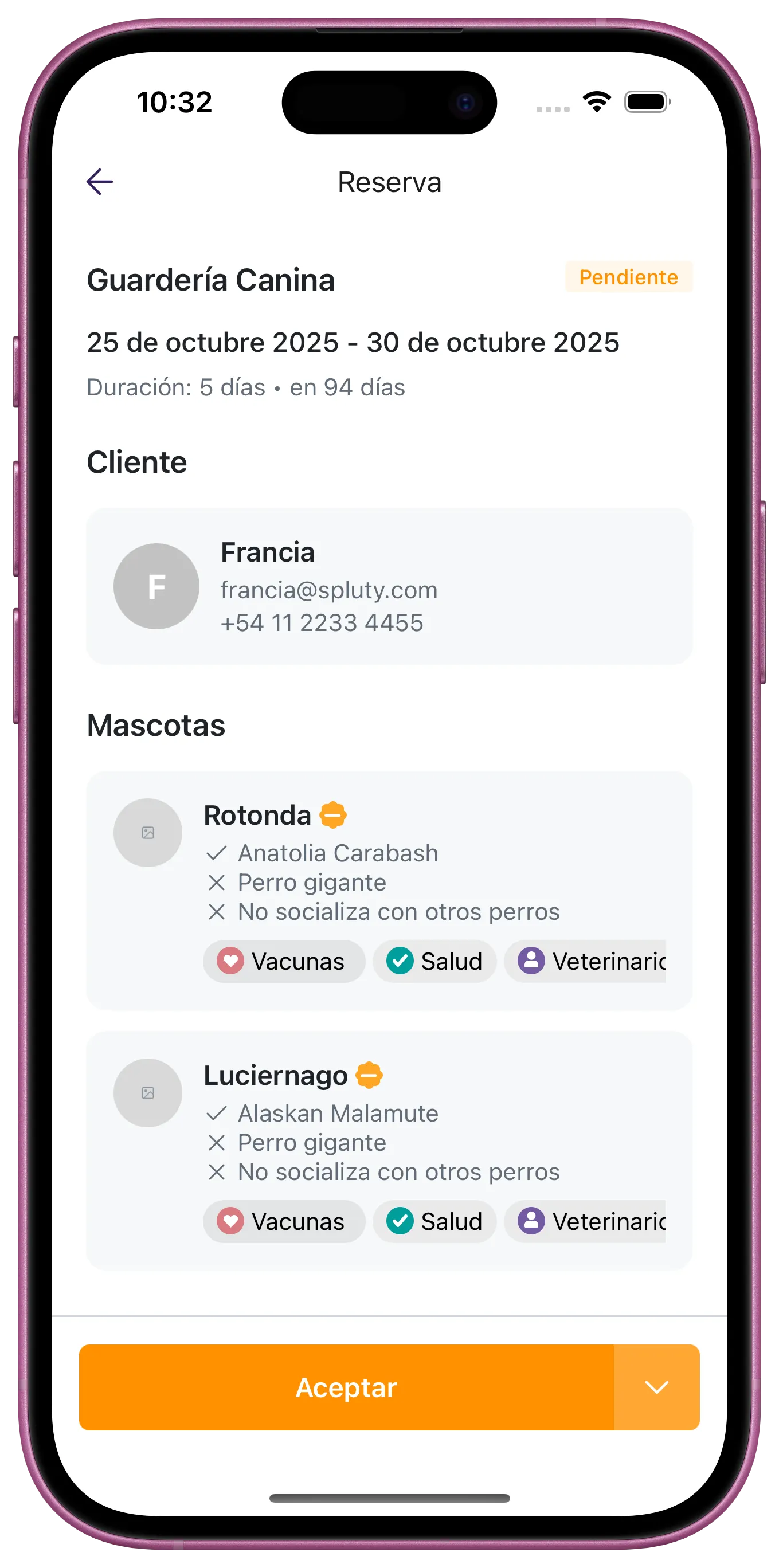Viewport: 779px width, 1568px height.
Task: View Rotonda's Salud chip
Action: [x=434, y=961]
